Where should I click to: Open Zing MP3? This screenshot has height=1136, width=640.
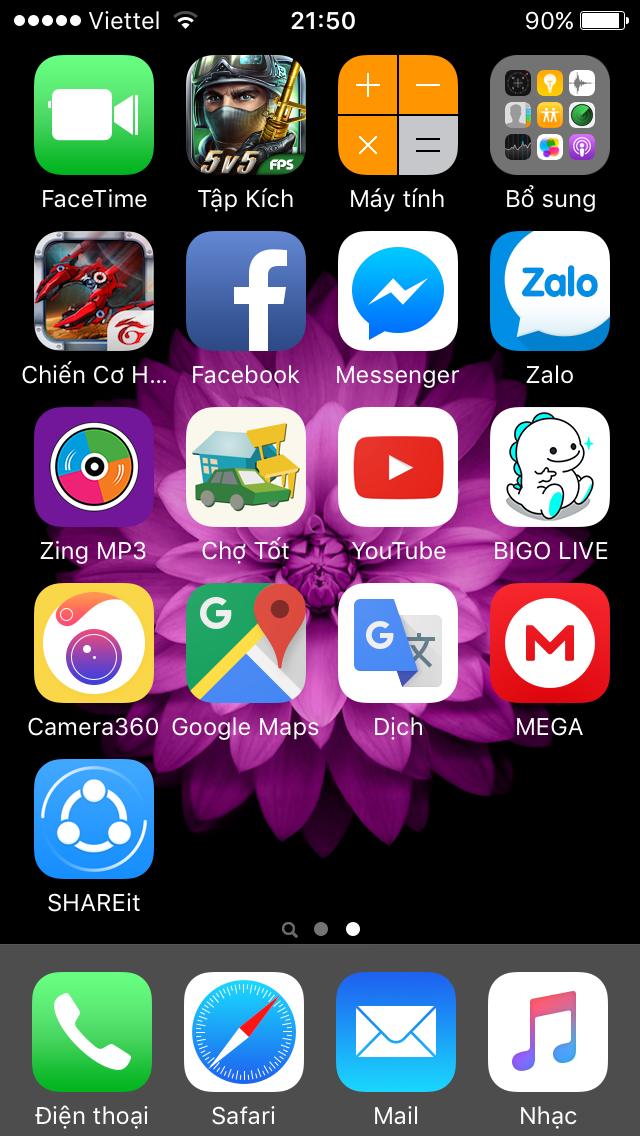[93, 467]
